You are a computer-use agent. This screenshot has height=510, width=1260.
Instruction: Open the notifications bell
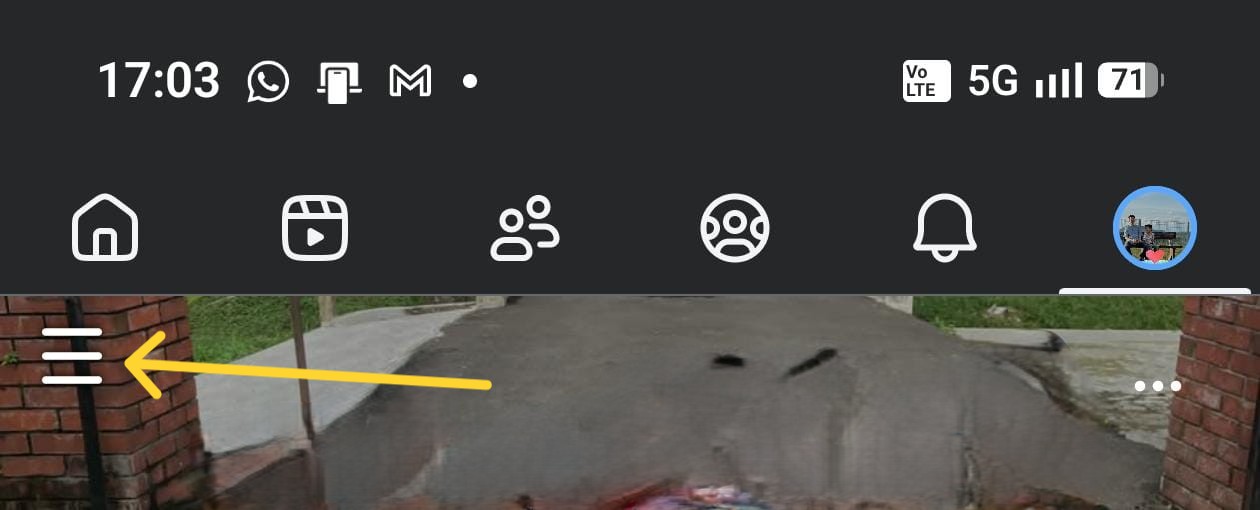coord(944,227)
